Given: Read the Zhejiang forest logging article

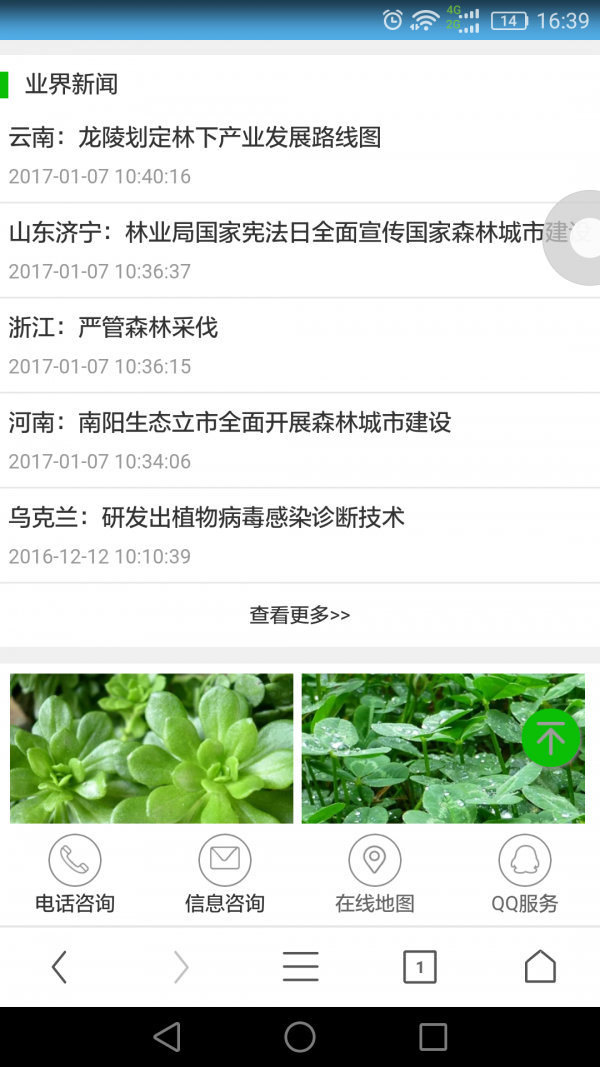Looking at the screenshot, I should click(113, 328).
